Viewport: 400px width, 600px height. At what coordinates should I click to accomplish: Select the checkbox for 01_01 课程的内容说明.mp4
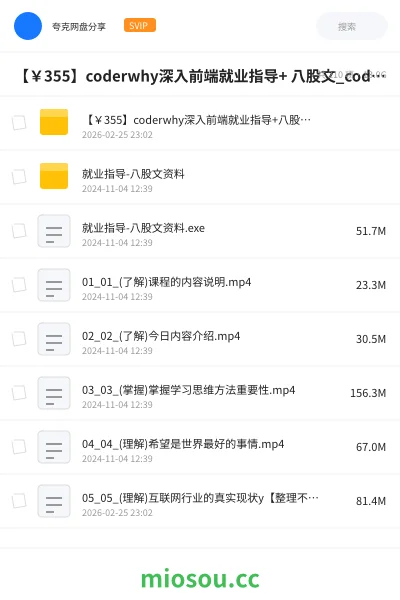coord(19,285)
